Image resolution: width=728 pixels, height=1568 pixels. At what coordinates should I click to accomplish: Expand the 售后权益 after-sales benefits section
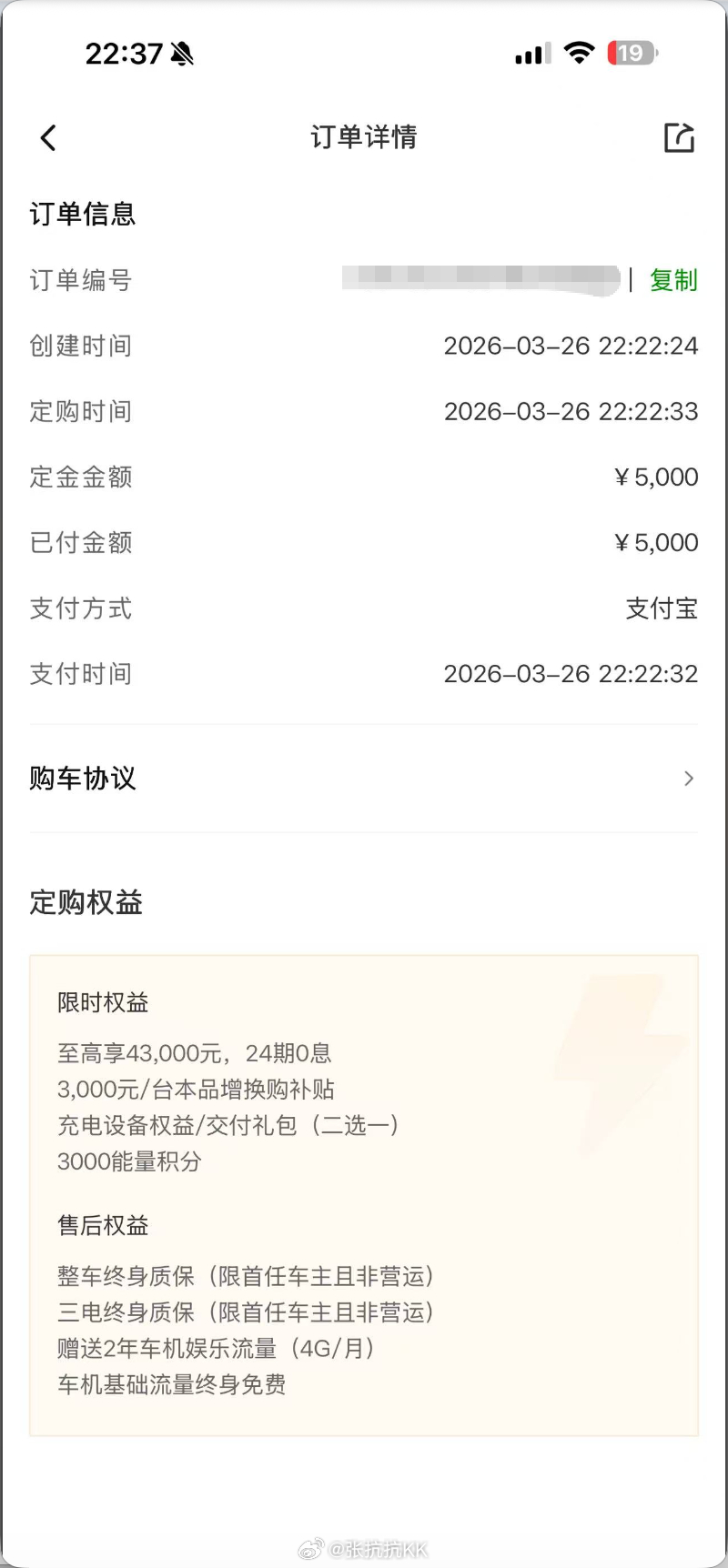click(x=101, y=1225)
